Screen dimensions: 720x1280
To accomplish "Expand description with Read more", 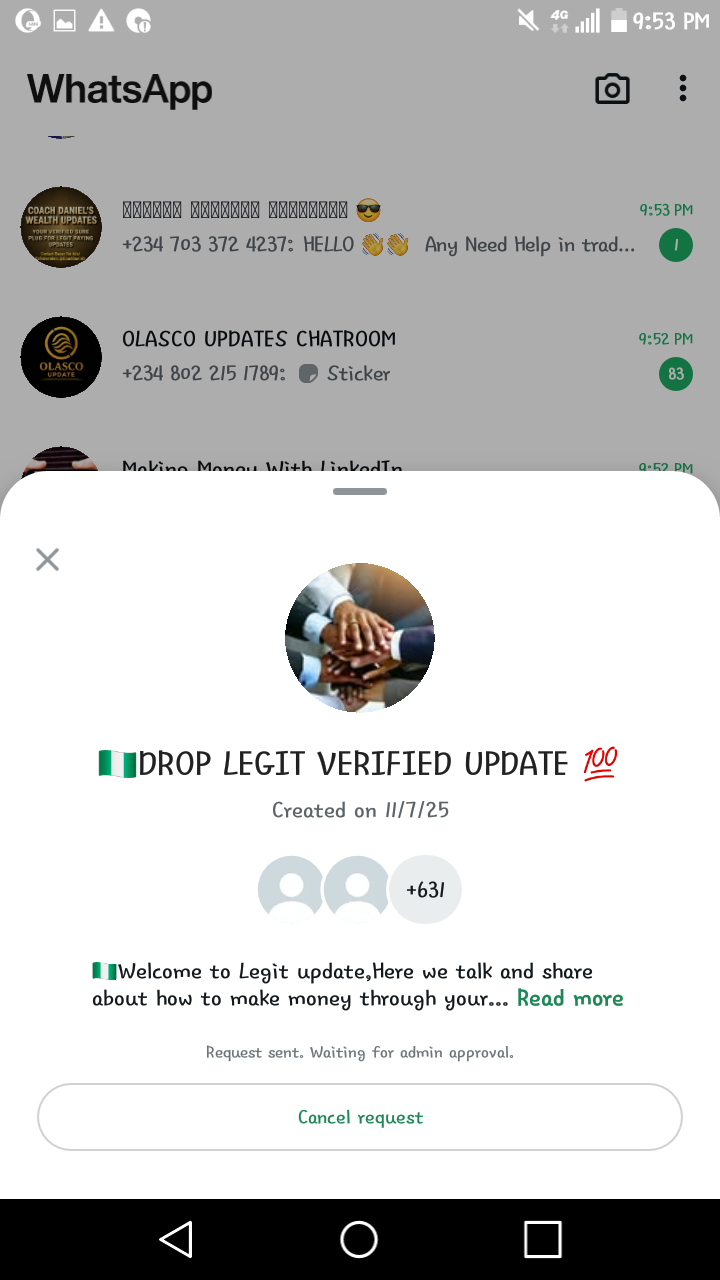I will pos(570,998).
